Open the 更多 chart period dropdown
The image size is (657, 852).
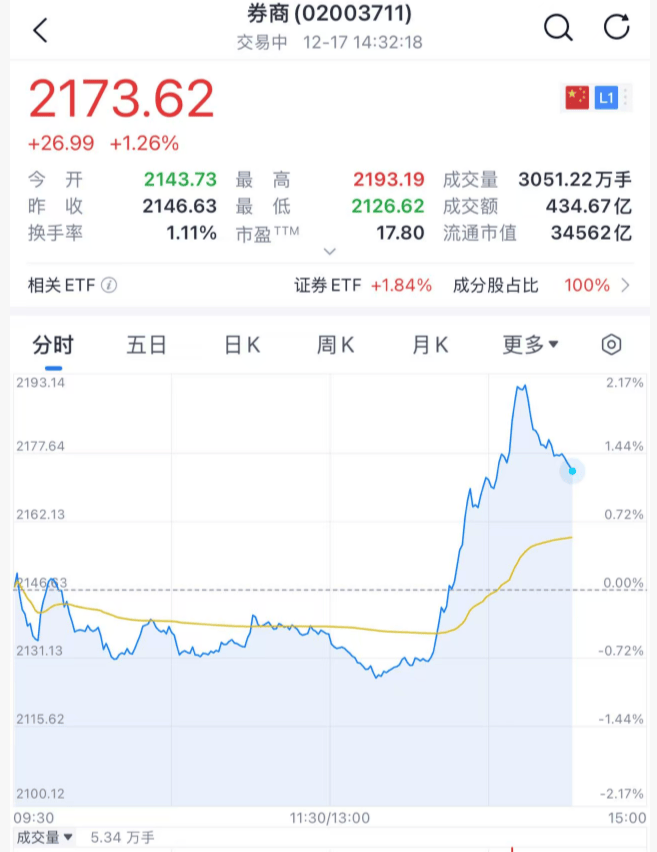(530, 345)
